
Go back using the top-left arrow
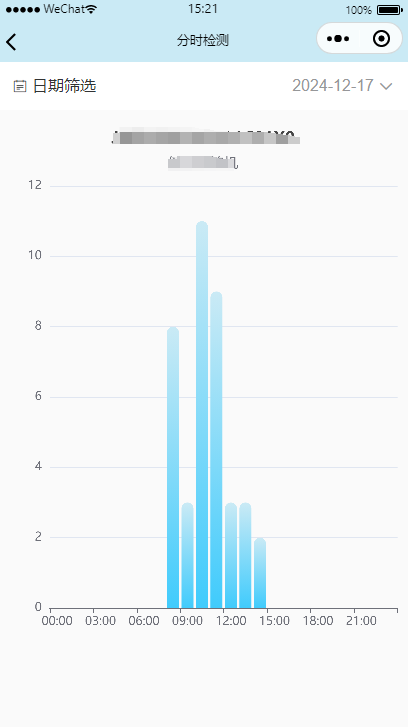pyautogui.click(x=11, y=42)
